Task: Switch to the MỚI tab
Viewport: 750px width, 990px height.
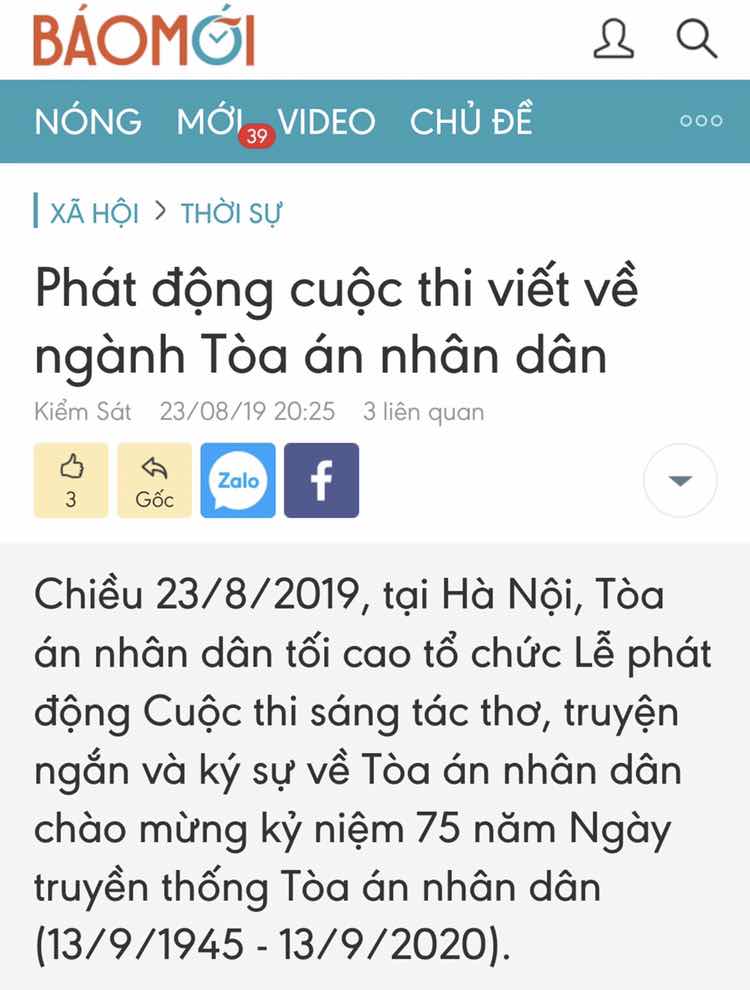Action: pos(210,122)
